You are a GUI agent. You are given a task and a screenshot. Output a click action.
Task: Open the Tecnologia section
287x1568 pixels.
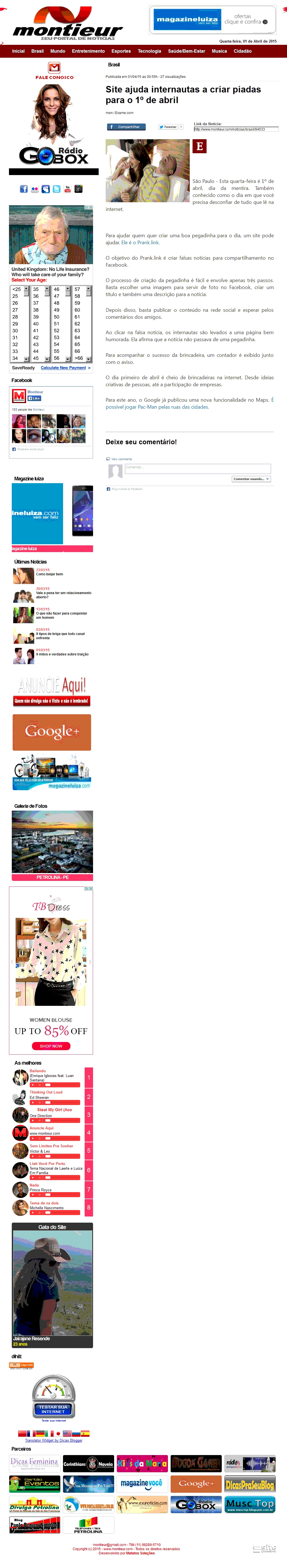tap(149, 51)
